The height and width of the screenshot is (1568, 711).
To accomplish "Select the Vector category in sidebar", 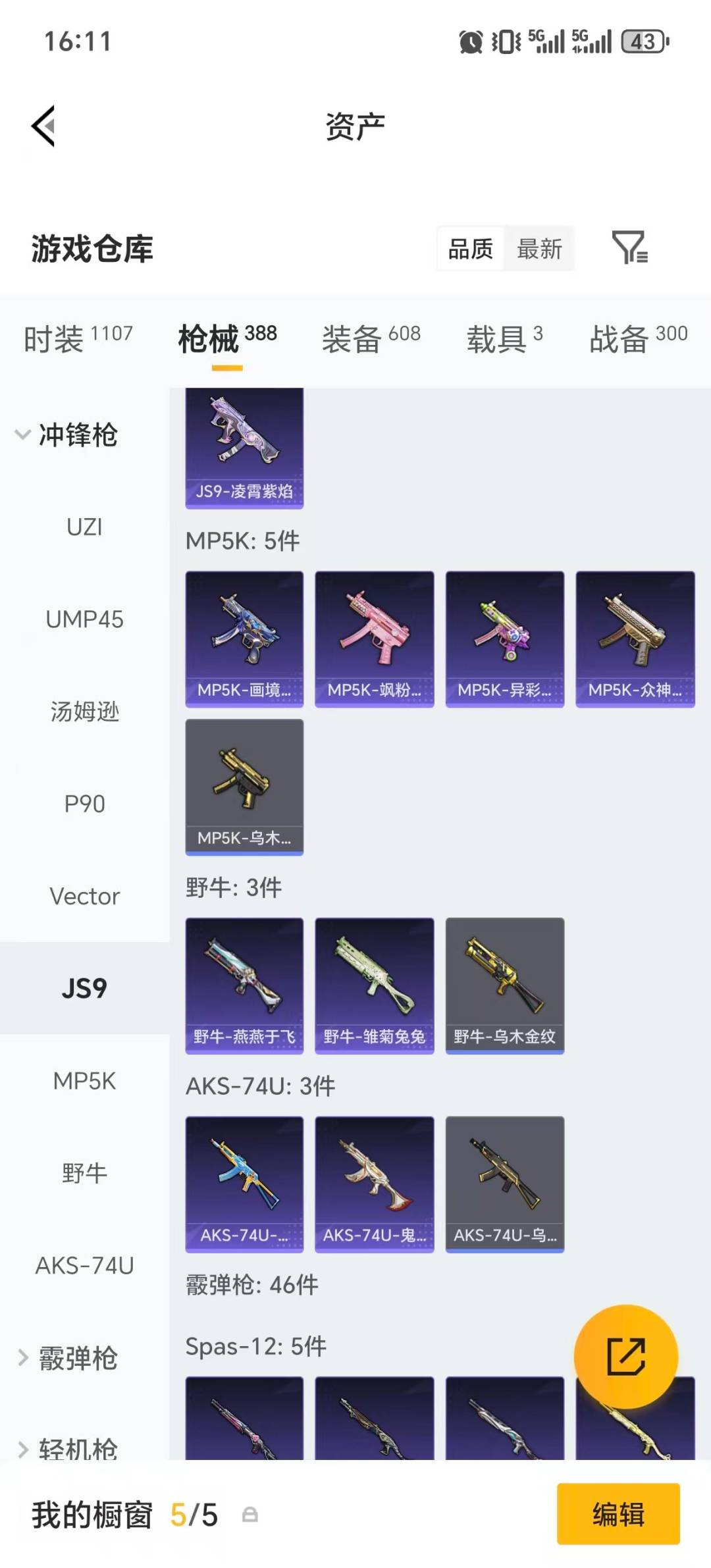I will point(84,896).
